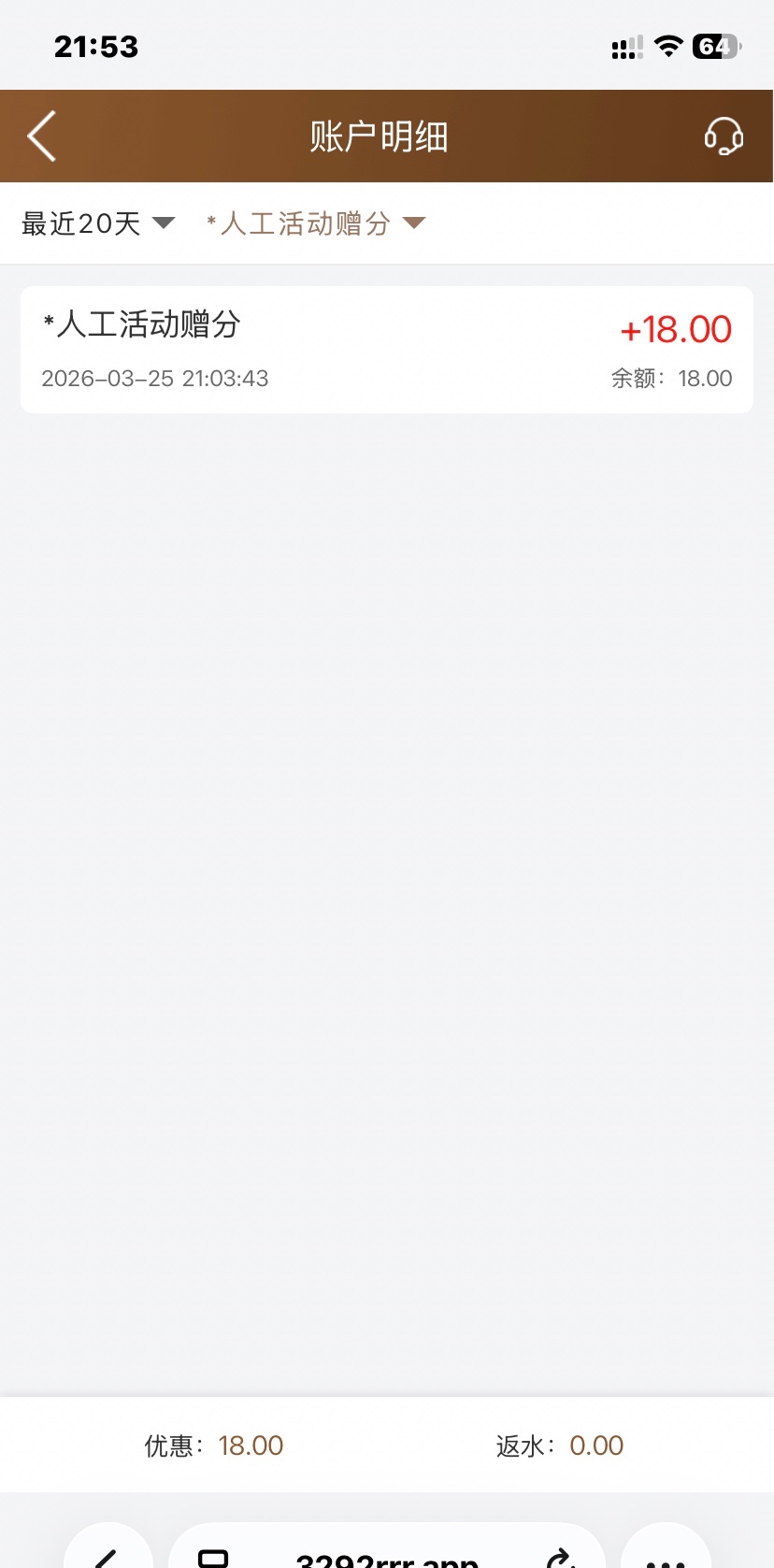
Task: Contact customer service via headset icon
Action: [x=724, y=137]
